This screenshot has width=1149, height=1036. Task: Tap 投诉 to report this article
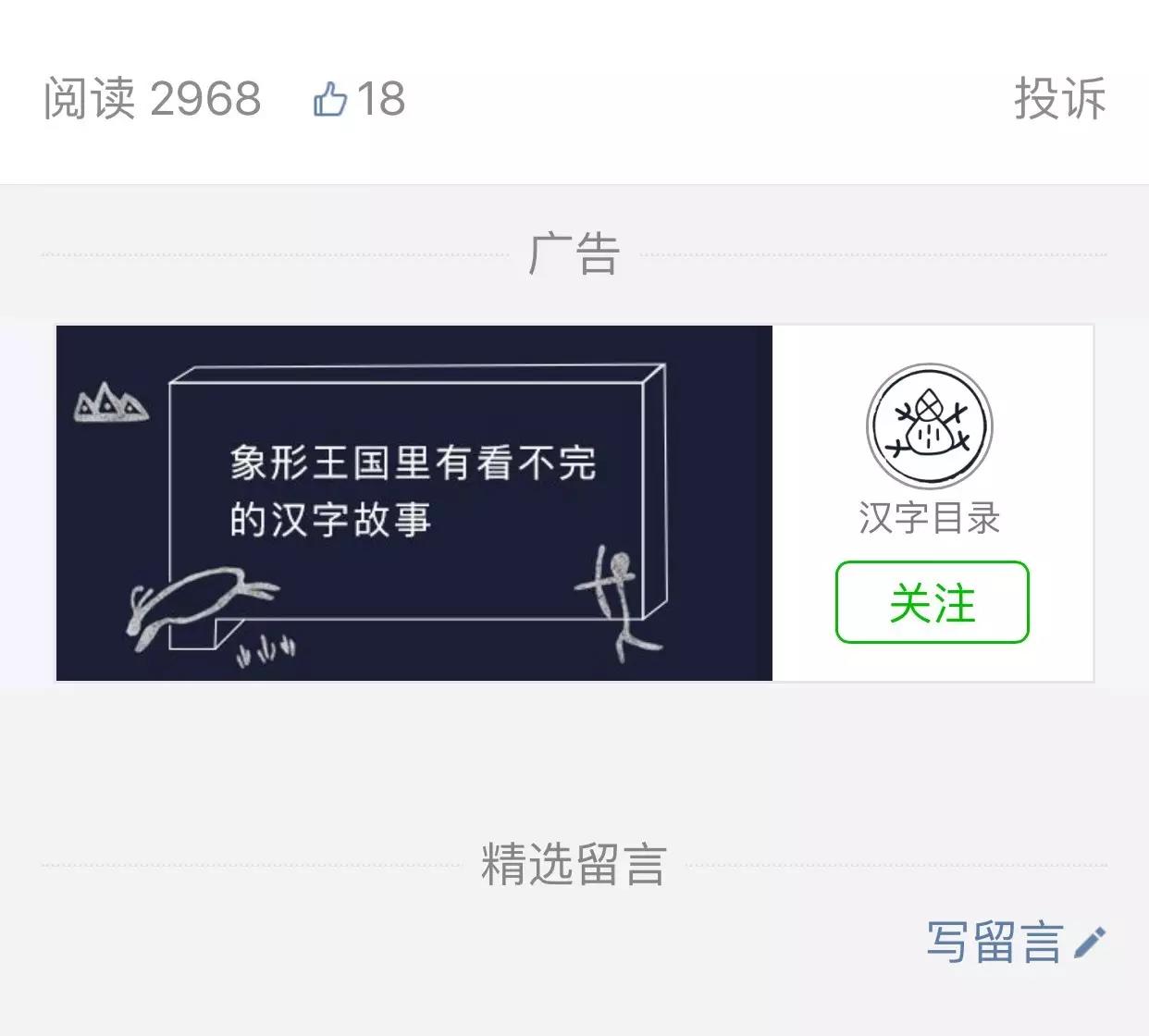click(1059, 99)
